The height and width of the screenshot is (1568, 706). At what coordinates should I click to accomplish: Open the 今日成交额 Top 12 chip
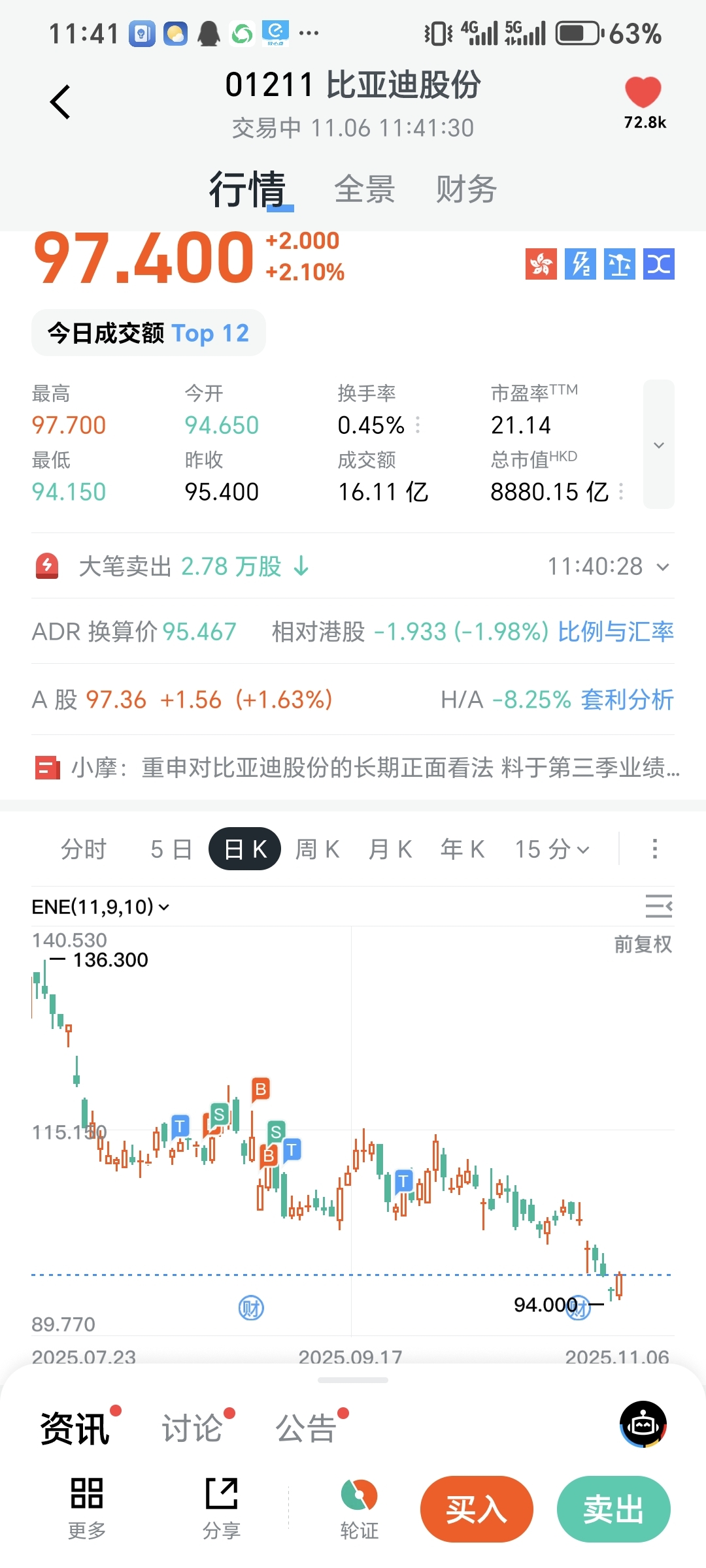tap(148, 333)
